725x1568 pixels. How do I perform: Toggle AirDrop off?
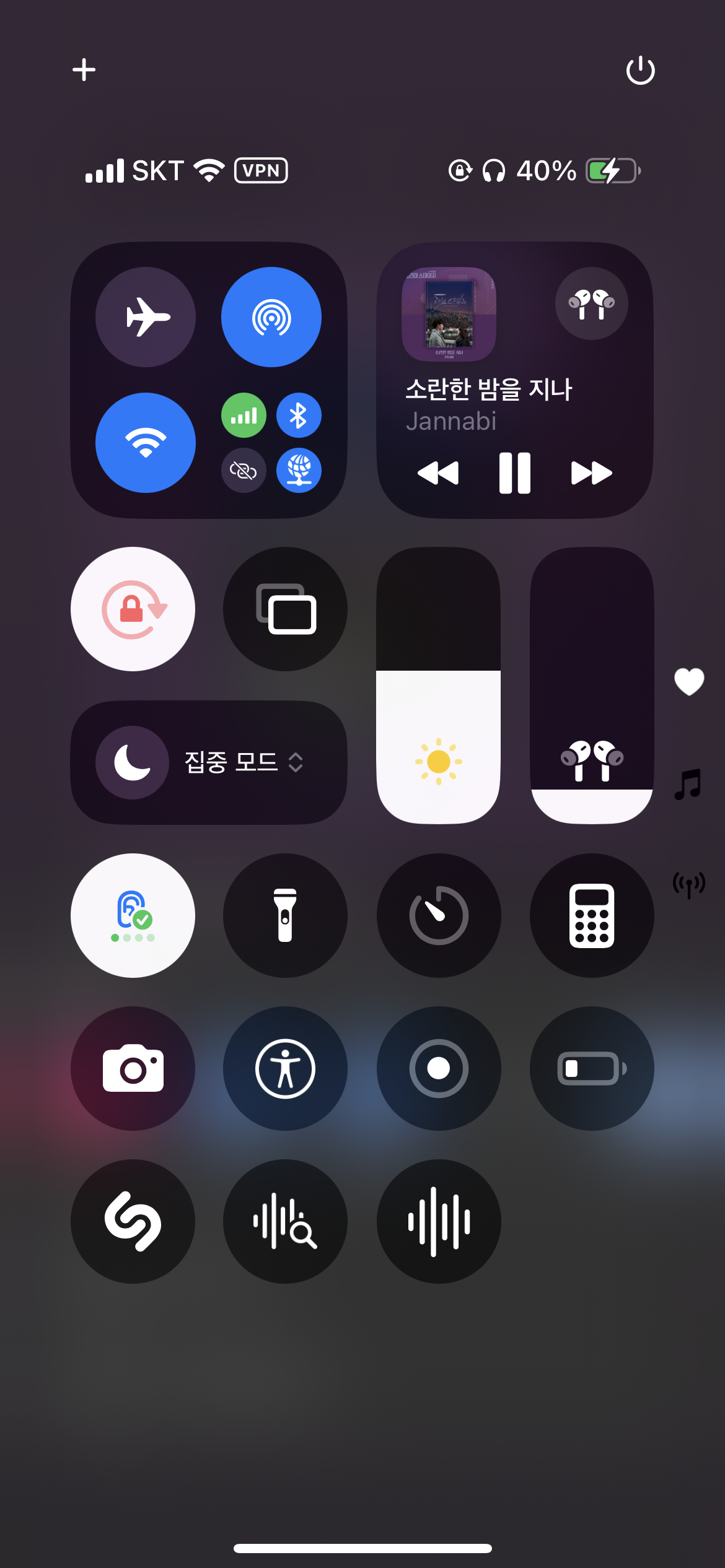(x=271, y=317)
